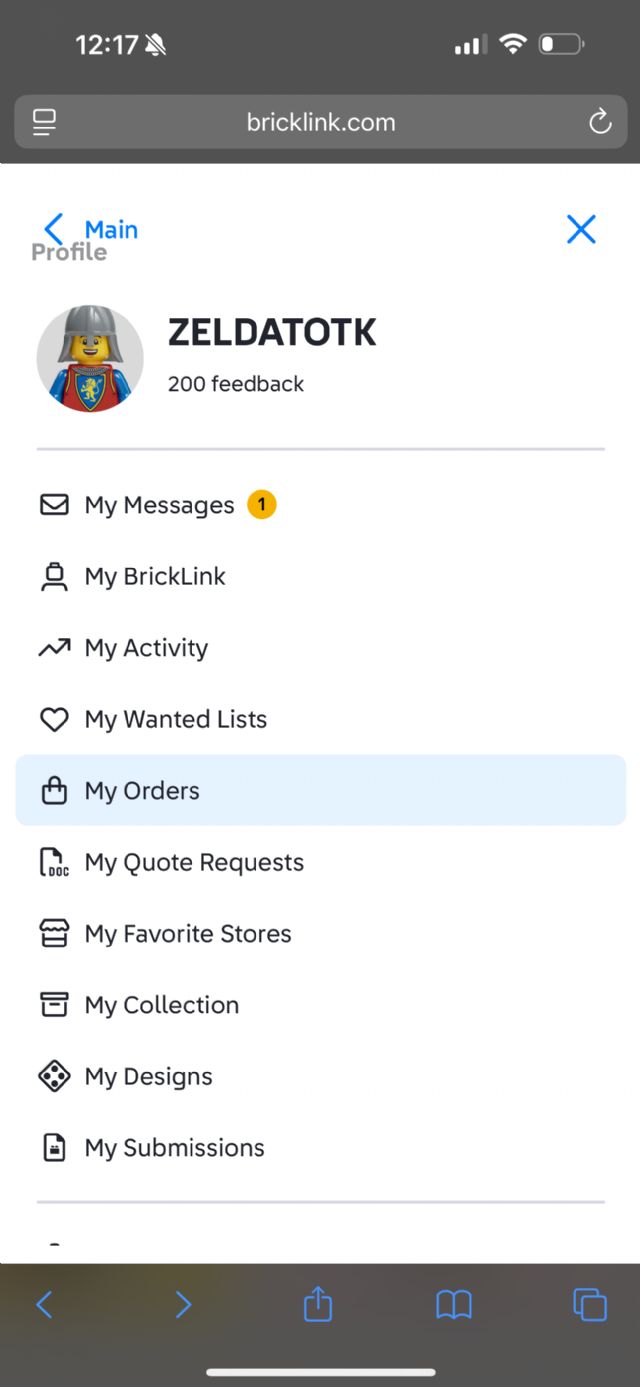View My Favorite Stores

(188, 934)
